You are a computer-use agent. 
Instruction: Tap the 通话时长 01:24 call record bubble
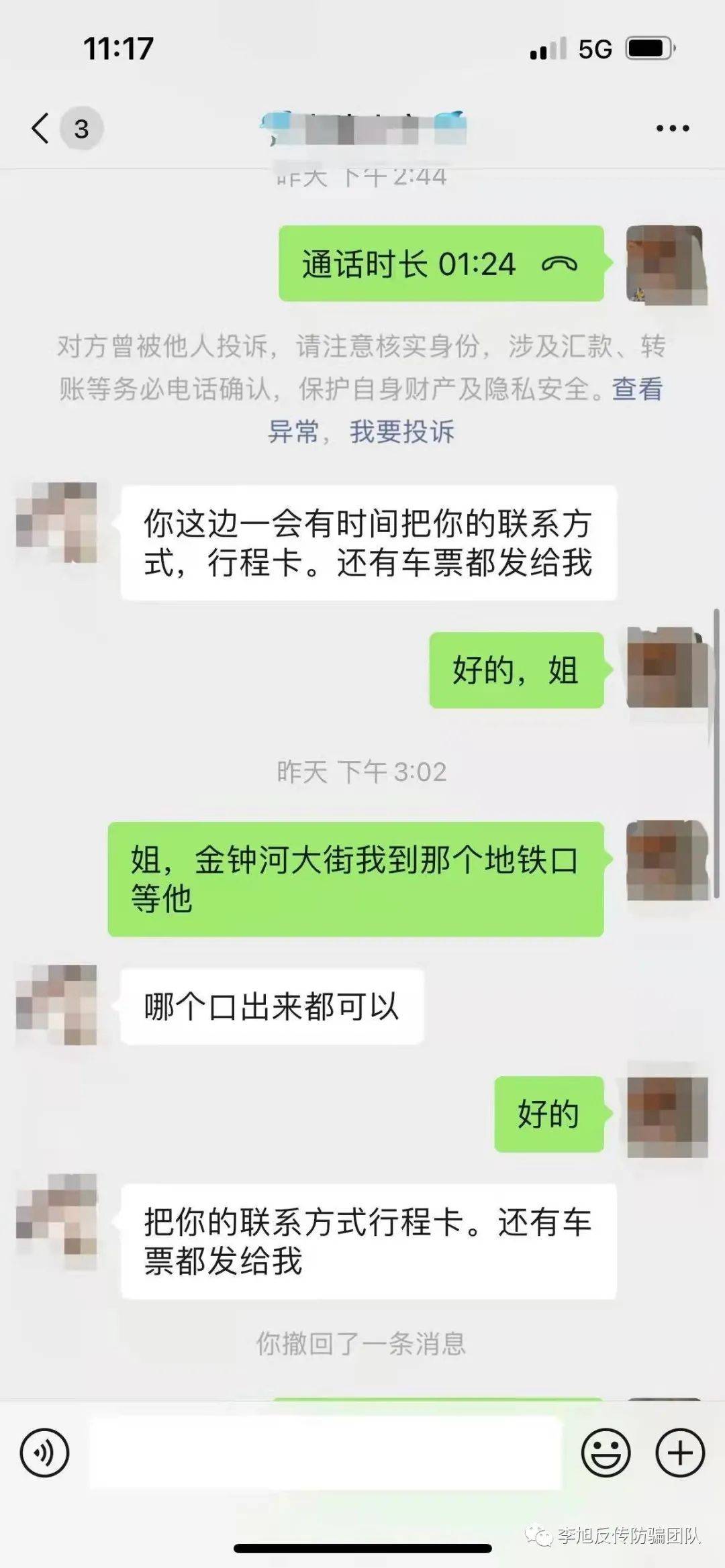point(440,264)
